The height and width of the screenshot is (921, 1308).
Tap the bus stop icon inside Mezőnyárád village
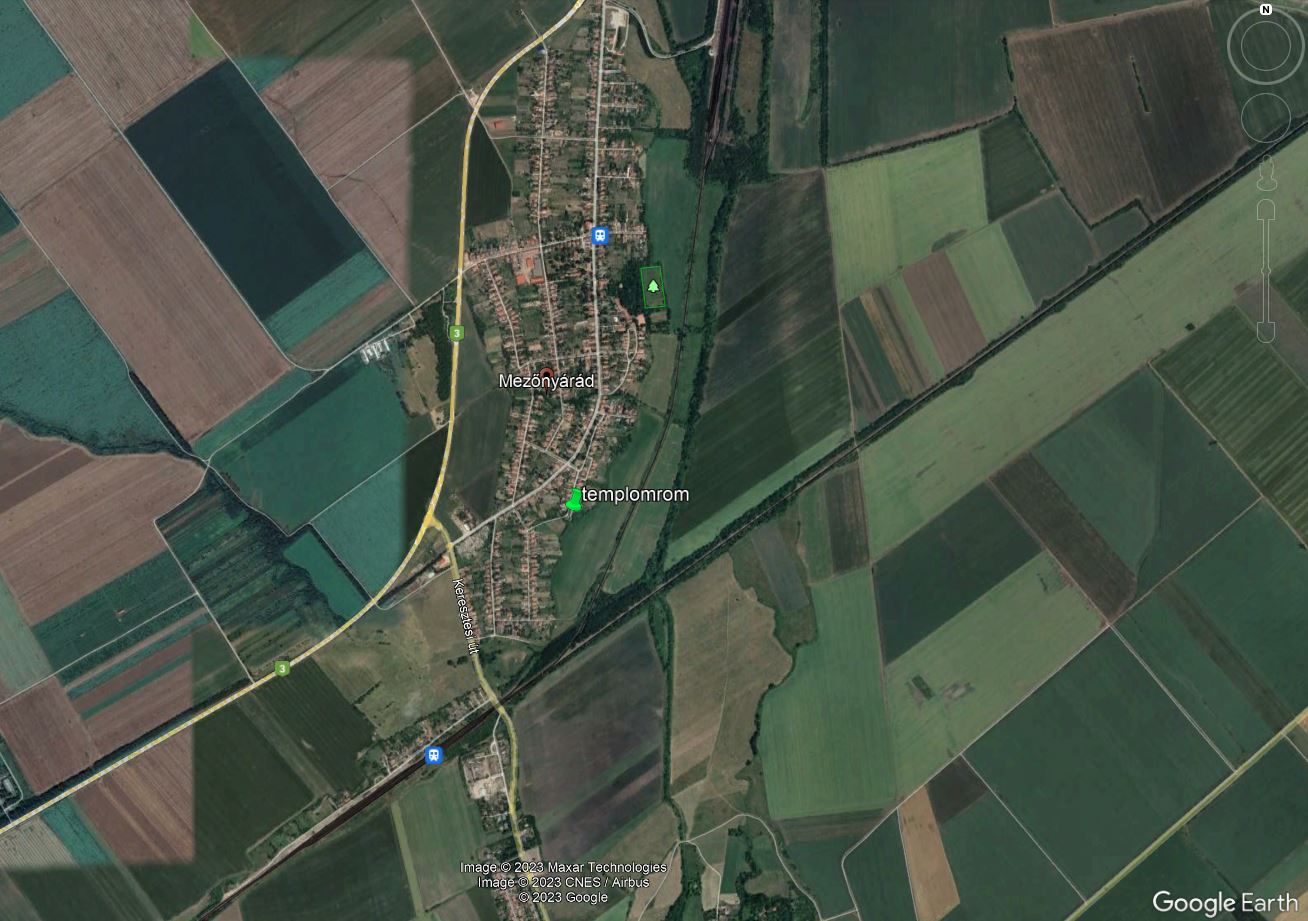point(600,236)
